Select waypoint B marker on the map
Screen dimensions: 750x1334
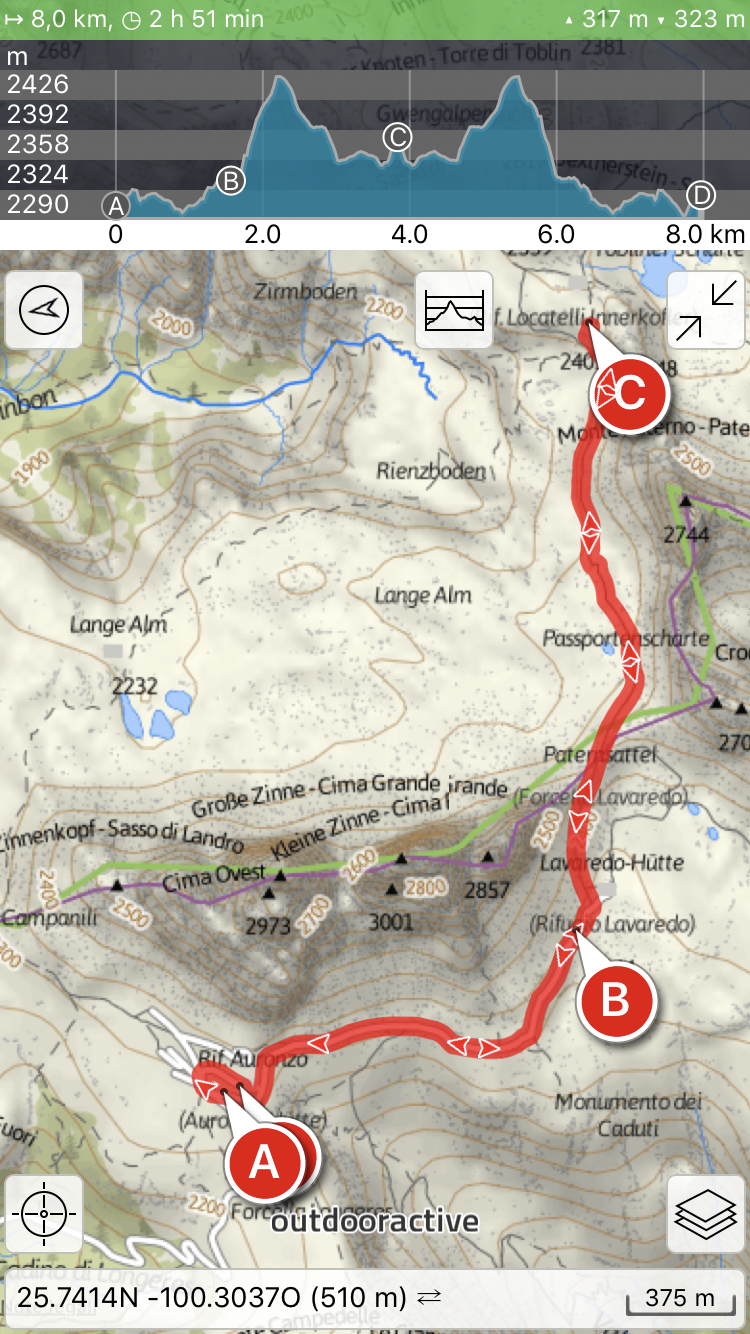click(x=615, y=998)
